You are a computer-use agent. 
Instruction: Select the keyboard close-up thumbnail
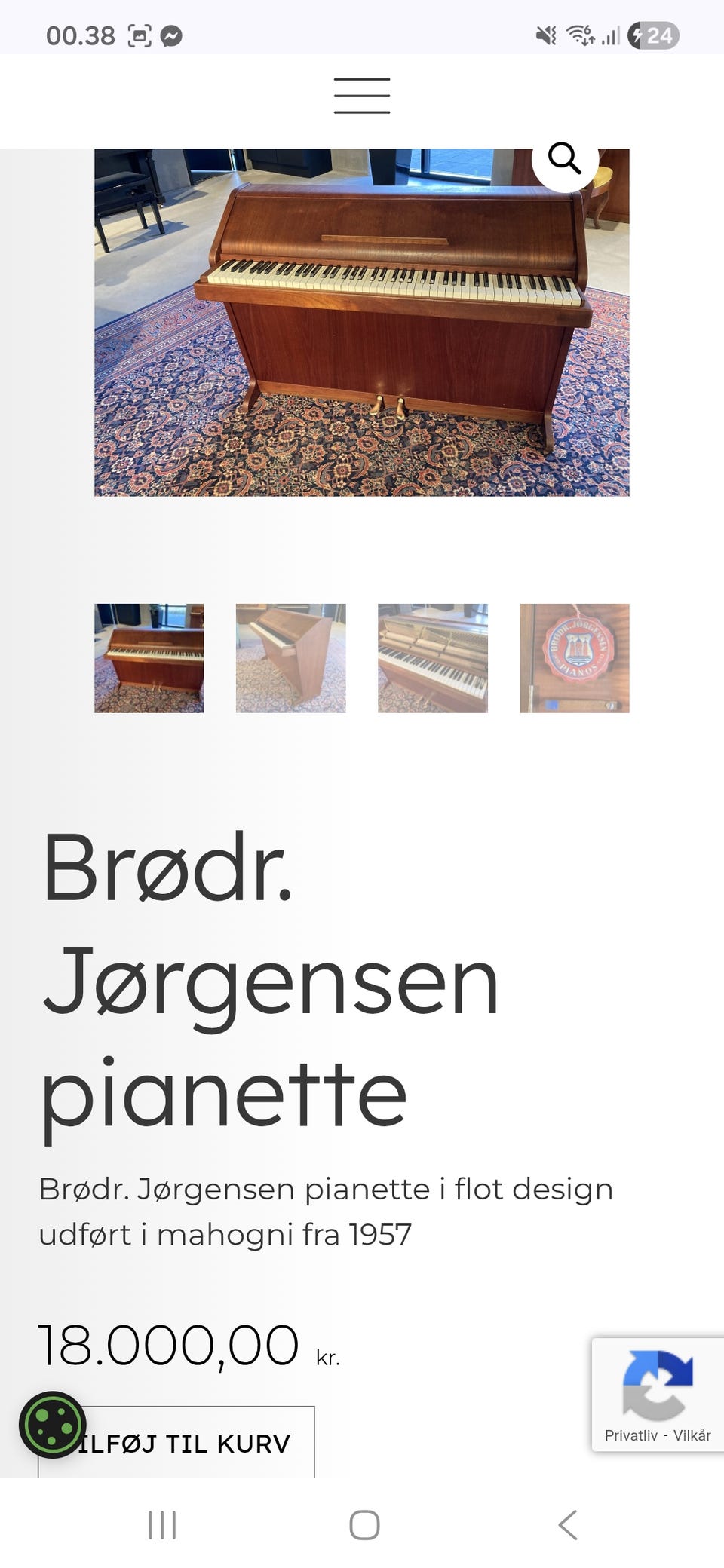pos(434,658)
